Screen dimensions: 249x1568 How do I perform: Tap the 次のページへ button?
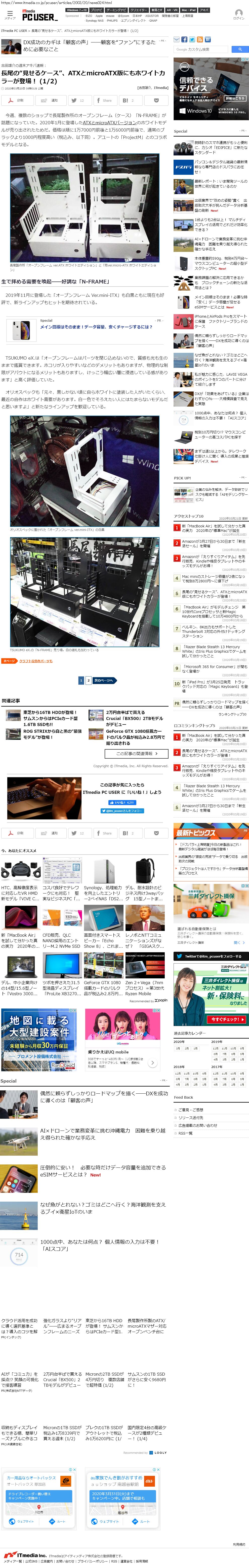click(104, 681)
